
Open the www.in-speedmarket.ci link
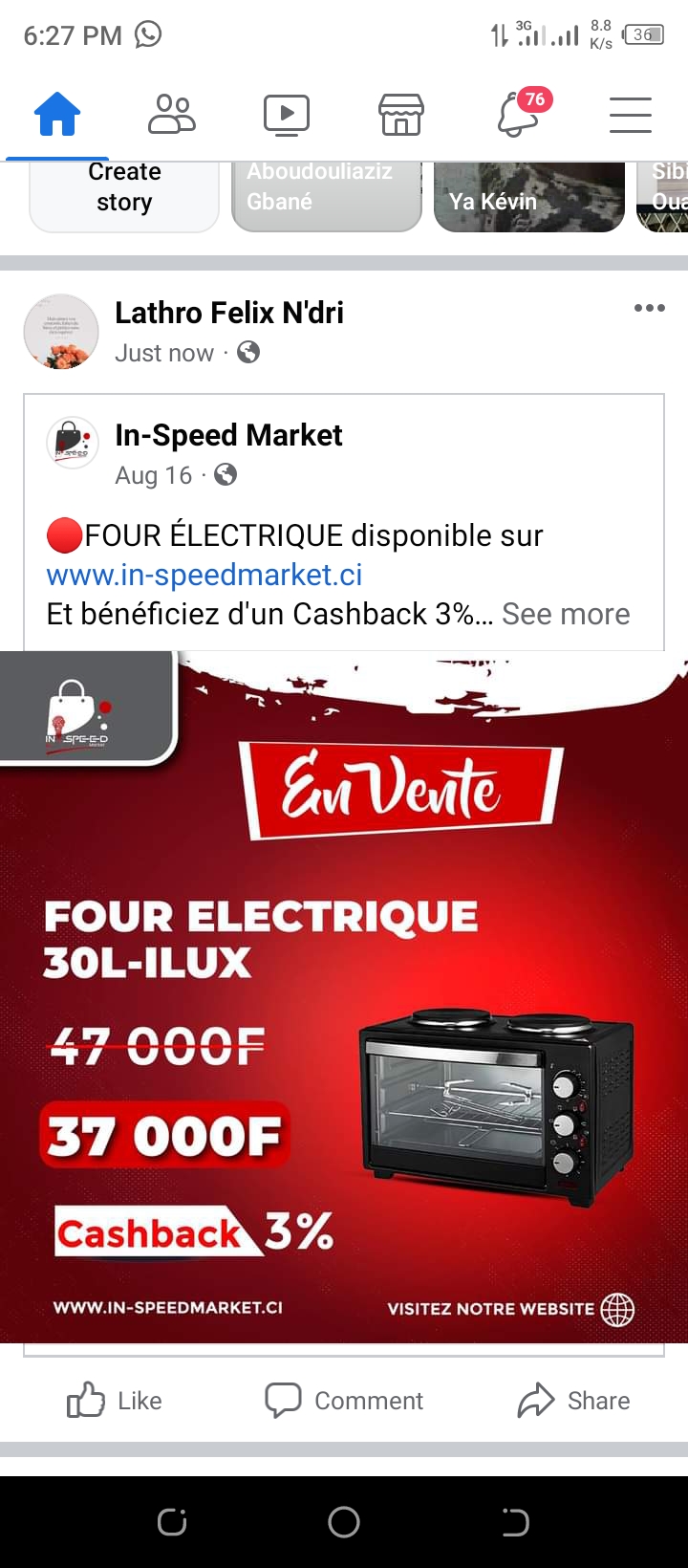pyautogui.click(x=204, y=575)
